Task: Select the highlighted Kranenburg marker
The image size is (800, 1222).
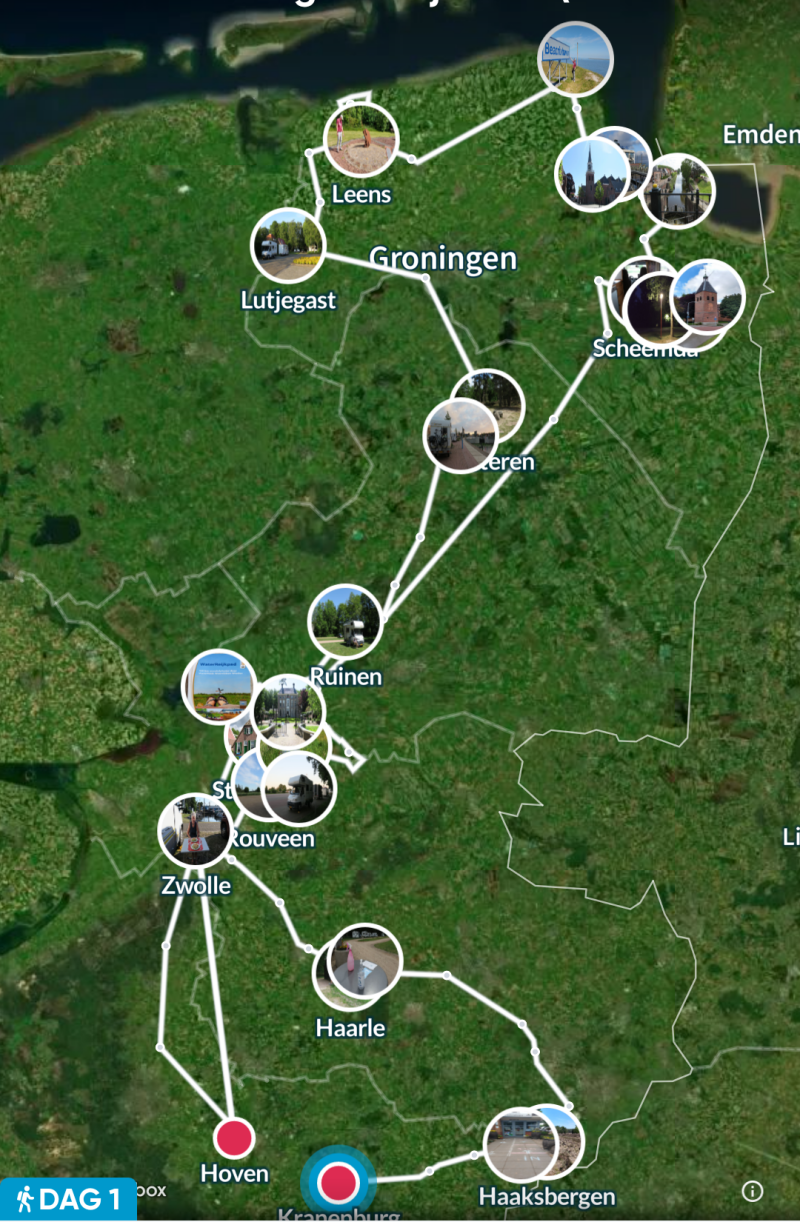Action: point(338,1183)
